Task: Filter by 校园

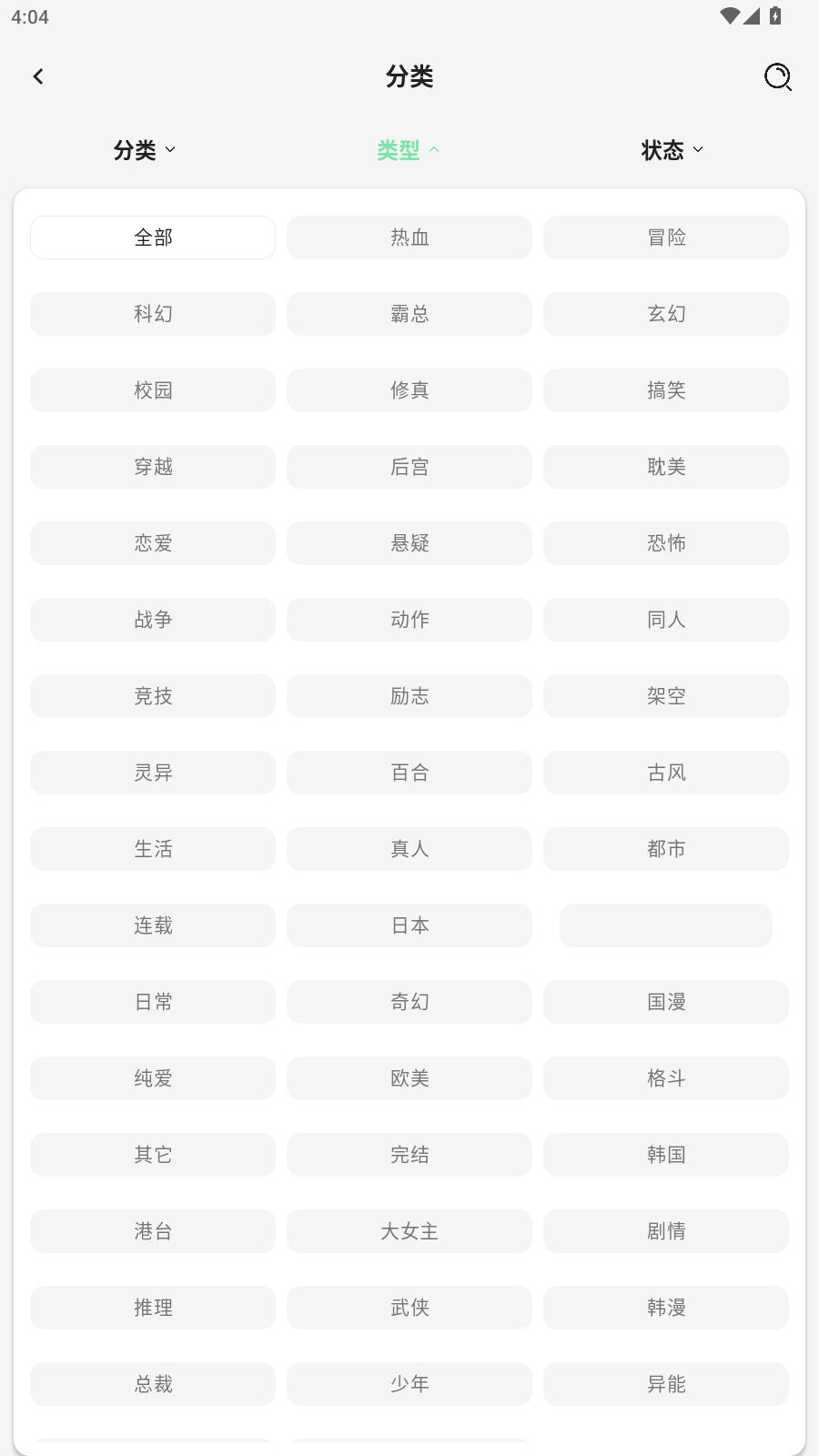Action: coord(153,390)
